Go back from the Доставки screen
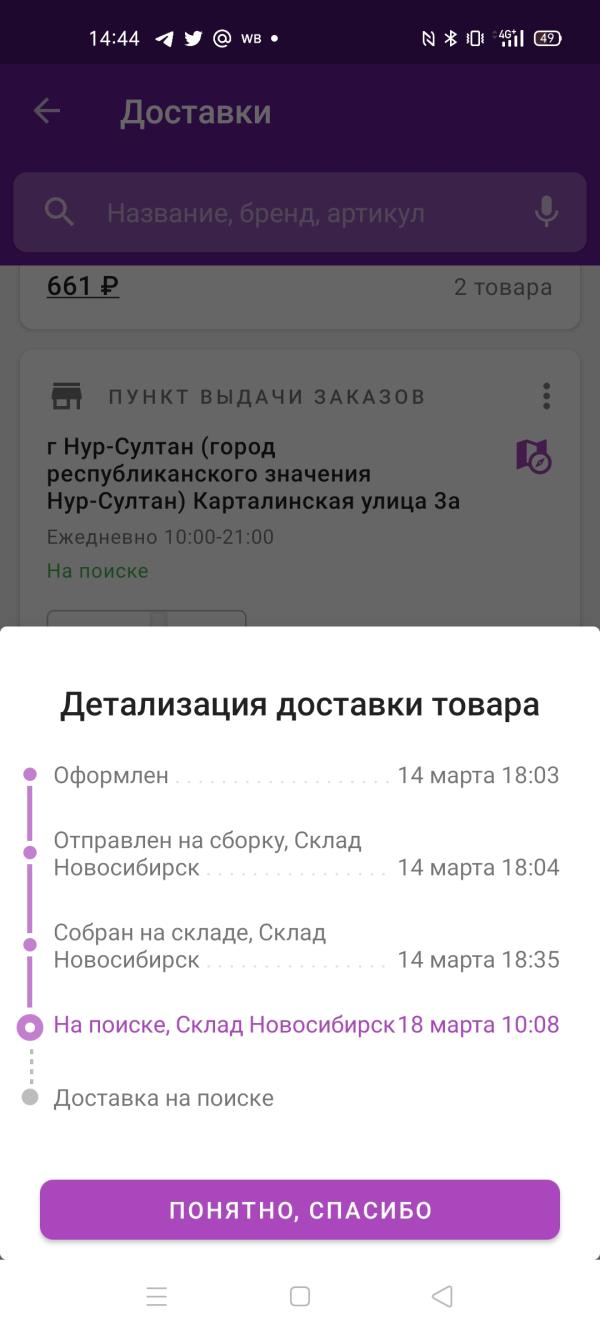Image resolution: width=600 pixels, height=1332 pixels. tap(47, 111)
